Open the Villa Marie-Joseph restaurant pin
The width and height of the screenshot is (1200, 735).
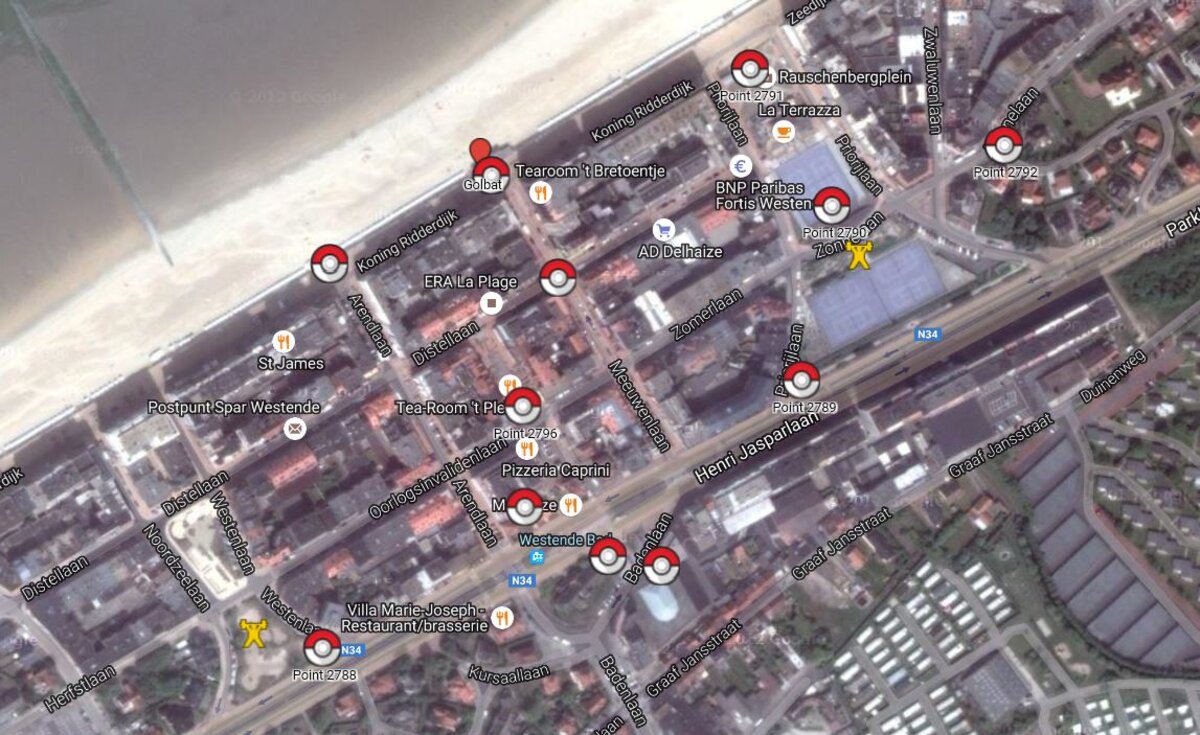(503, 617)
